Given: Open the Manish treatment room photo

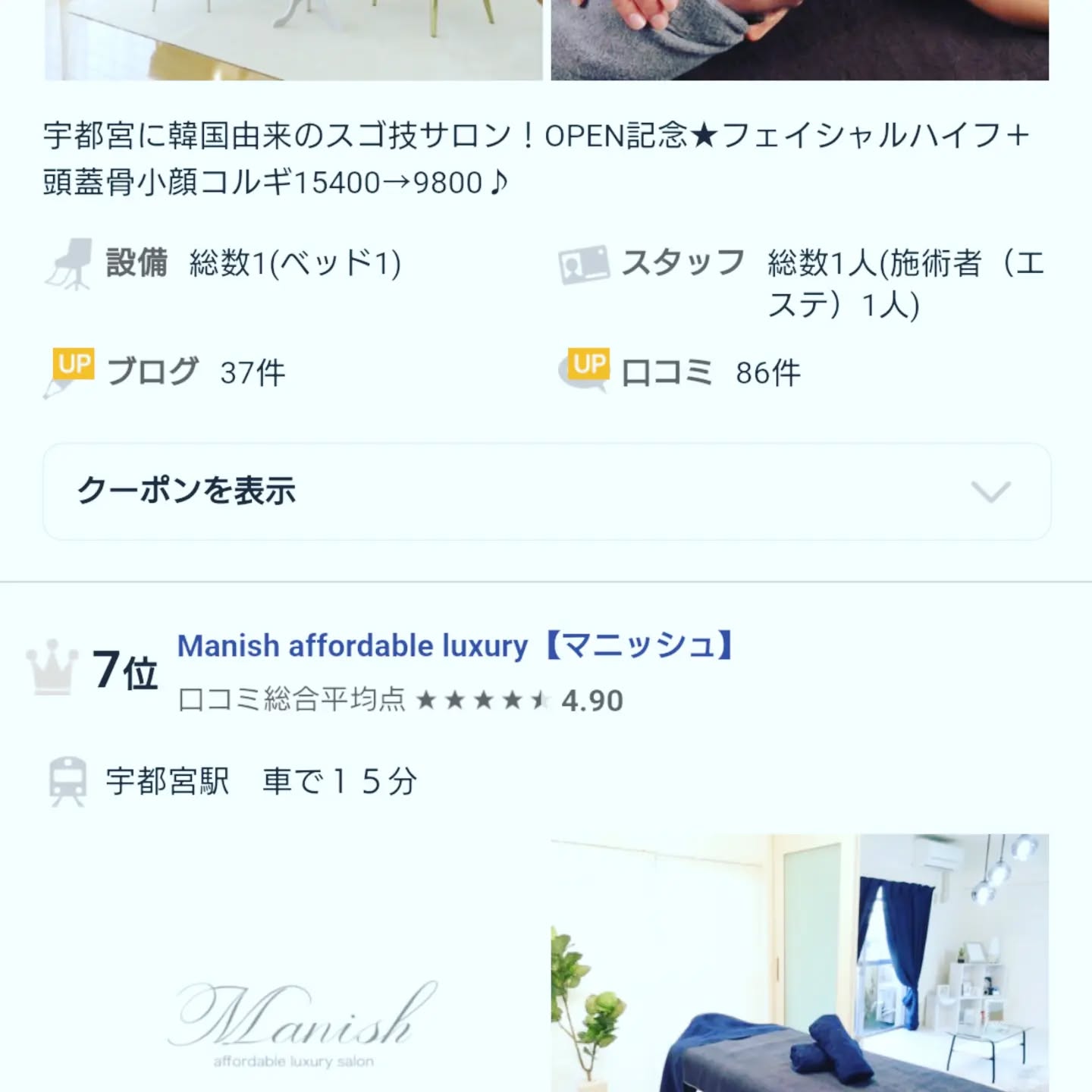Looking at the screenshot, I should tap(799, 963).
